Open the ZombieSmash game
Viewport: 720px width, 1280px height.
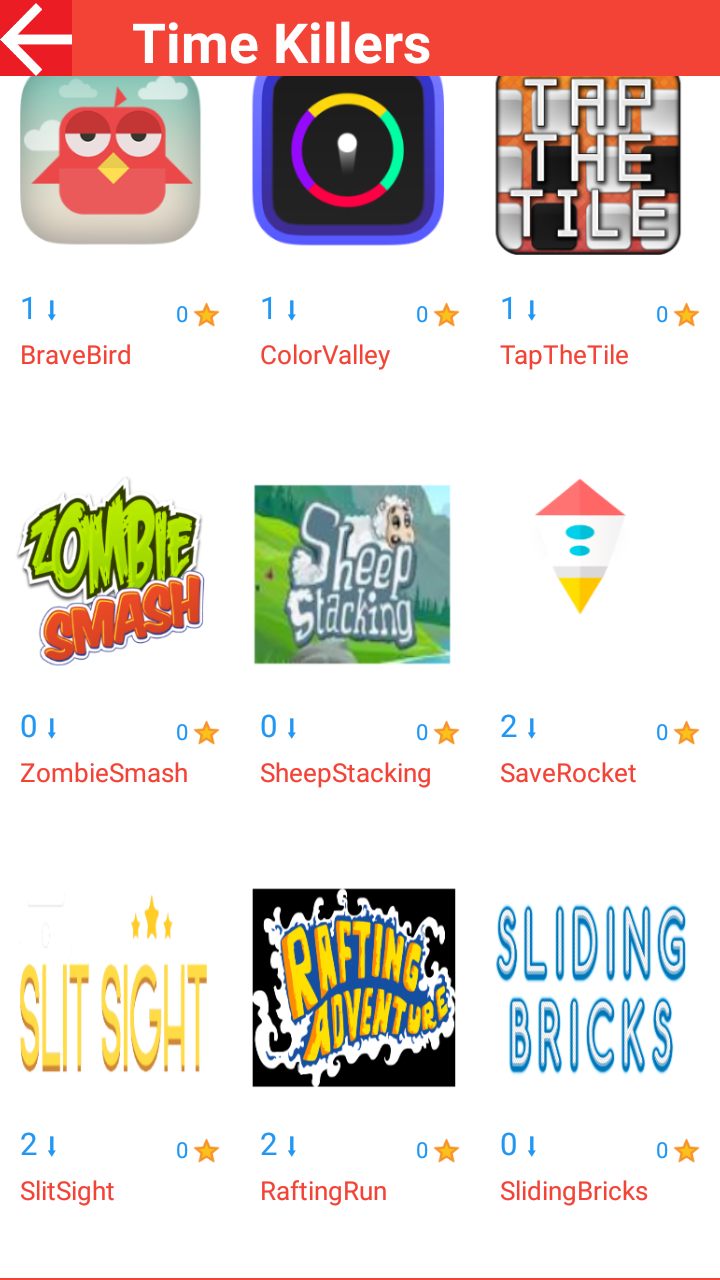[110, 574]
